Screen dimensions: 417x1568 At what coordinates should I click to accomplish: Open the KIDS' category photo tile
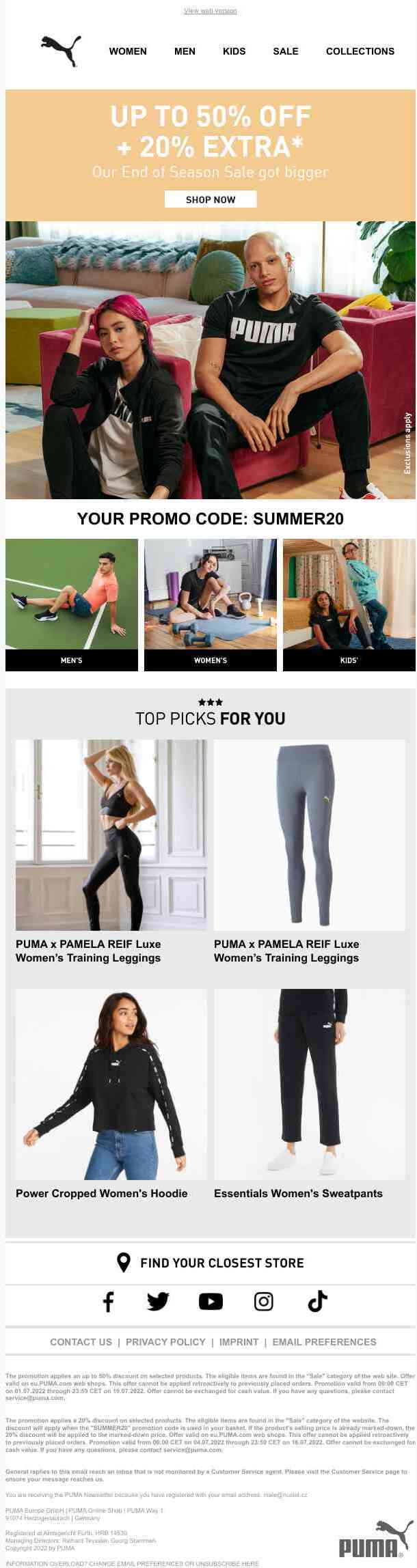pyautogui.click(x=349, y=604)
